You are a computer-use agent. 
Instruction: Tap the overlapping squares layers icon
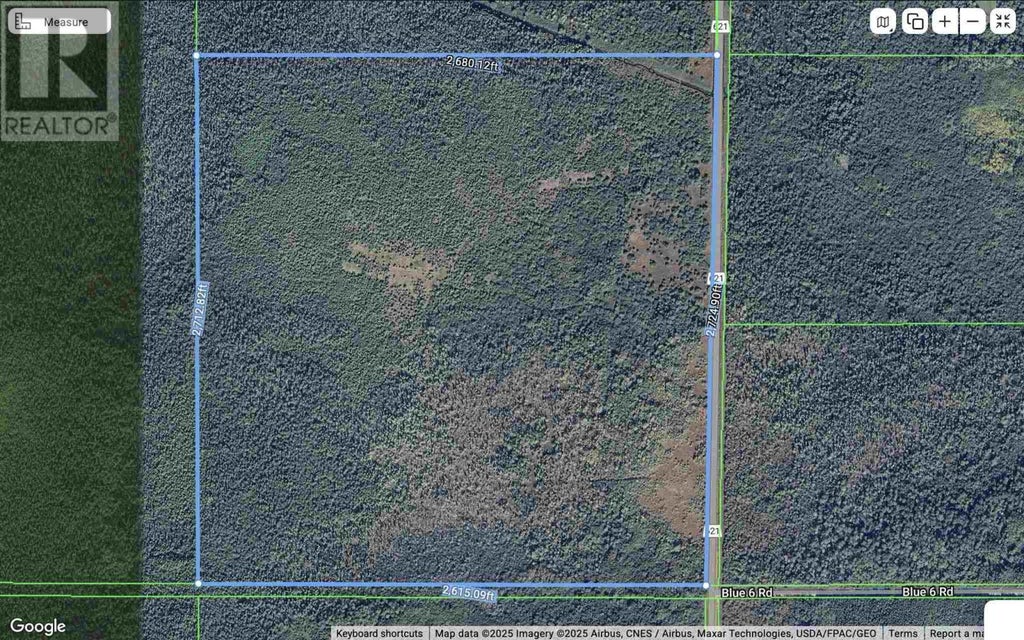[914, 21]
